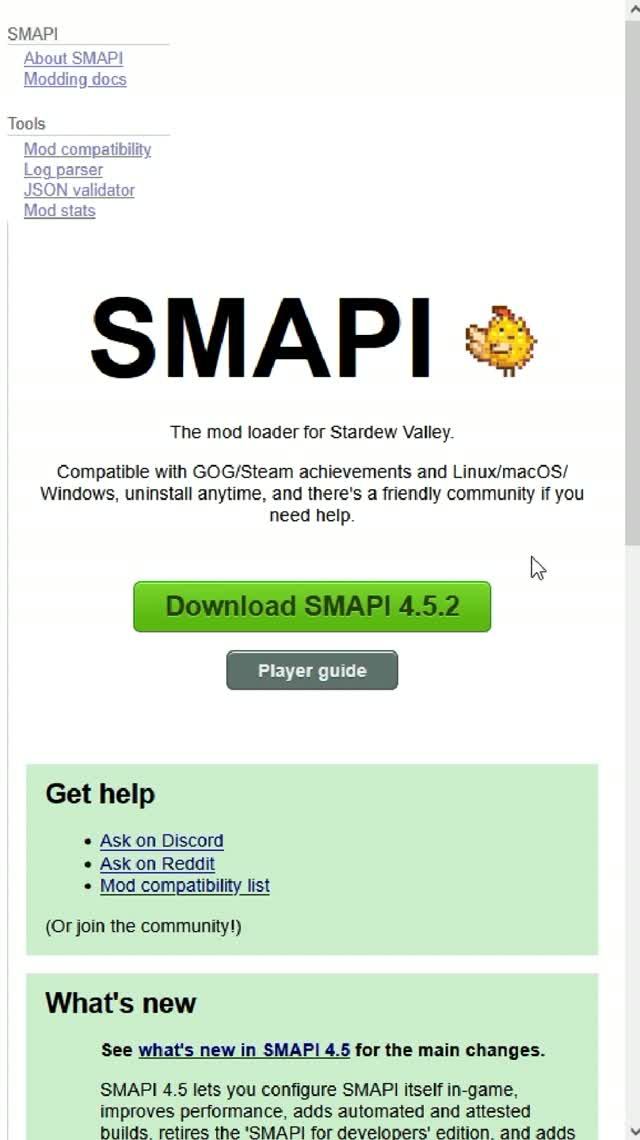Image resolution: width=640 pixels, height=1140 pixels.
Task: Open the Player guide
Action: [312, 670]
